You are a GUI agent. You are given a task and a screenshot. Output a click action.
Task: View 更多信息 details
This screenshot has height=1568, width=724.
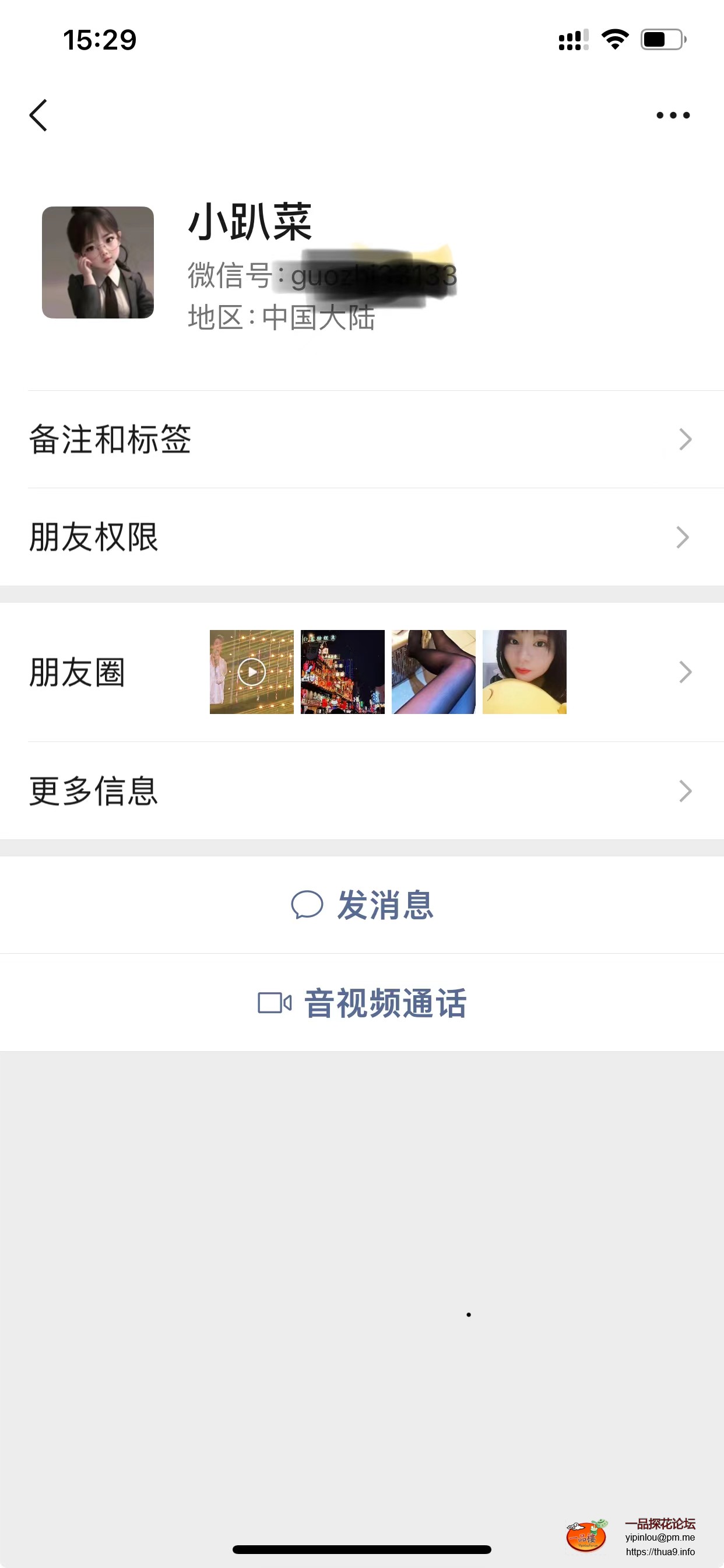(x=362, y=790)
